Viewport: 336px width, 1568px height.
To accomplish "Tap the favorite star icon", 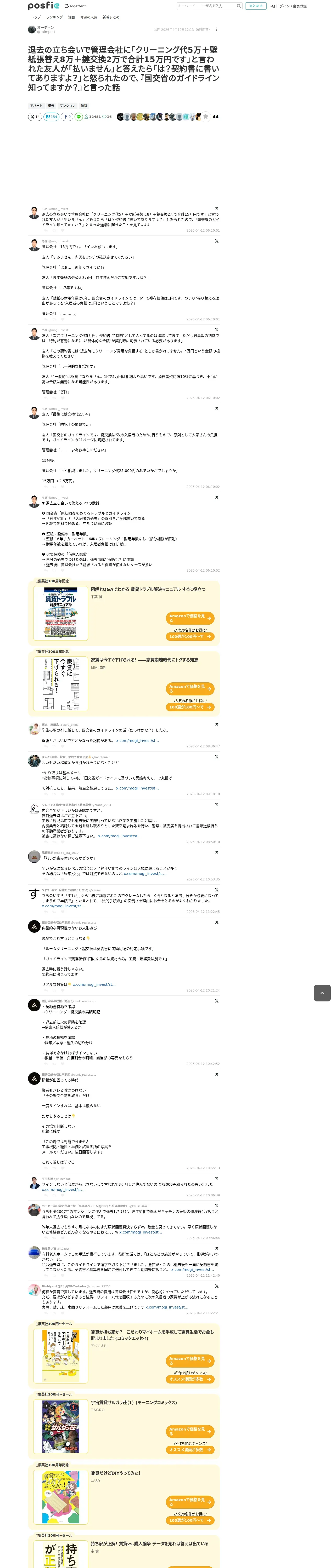I will [x=205, y=116].
